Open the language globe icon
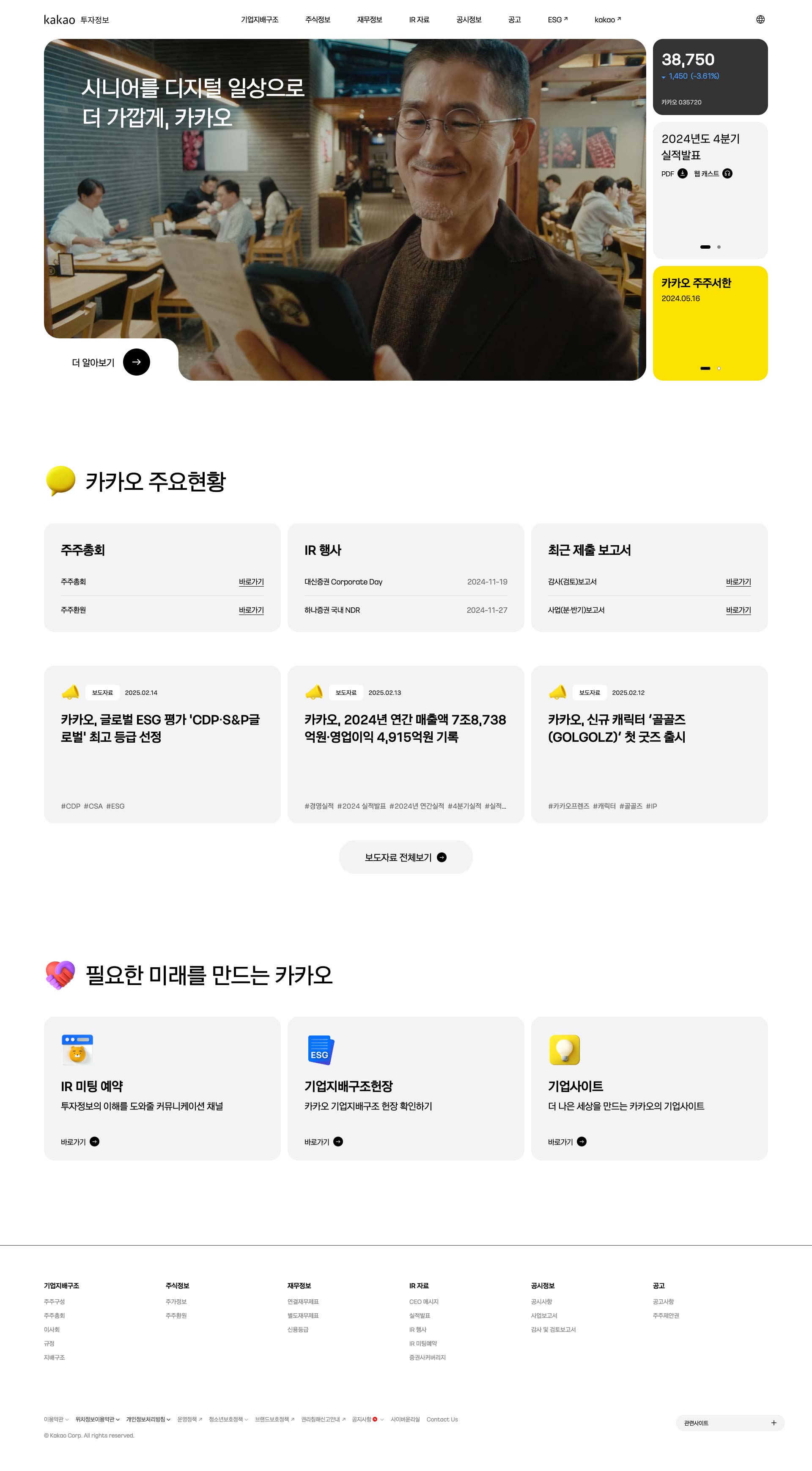This screenshot has width=812, height=1471. [x=760, y=19]
